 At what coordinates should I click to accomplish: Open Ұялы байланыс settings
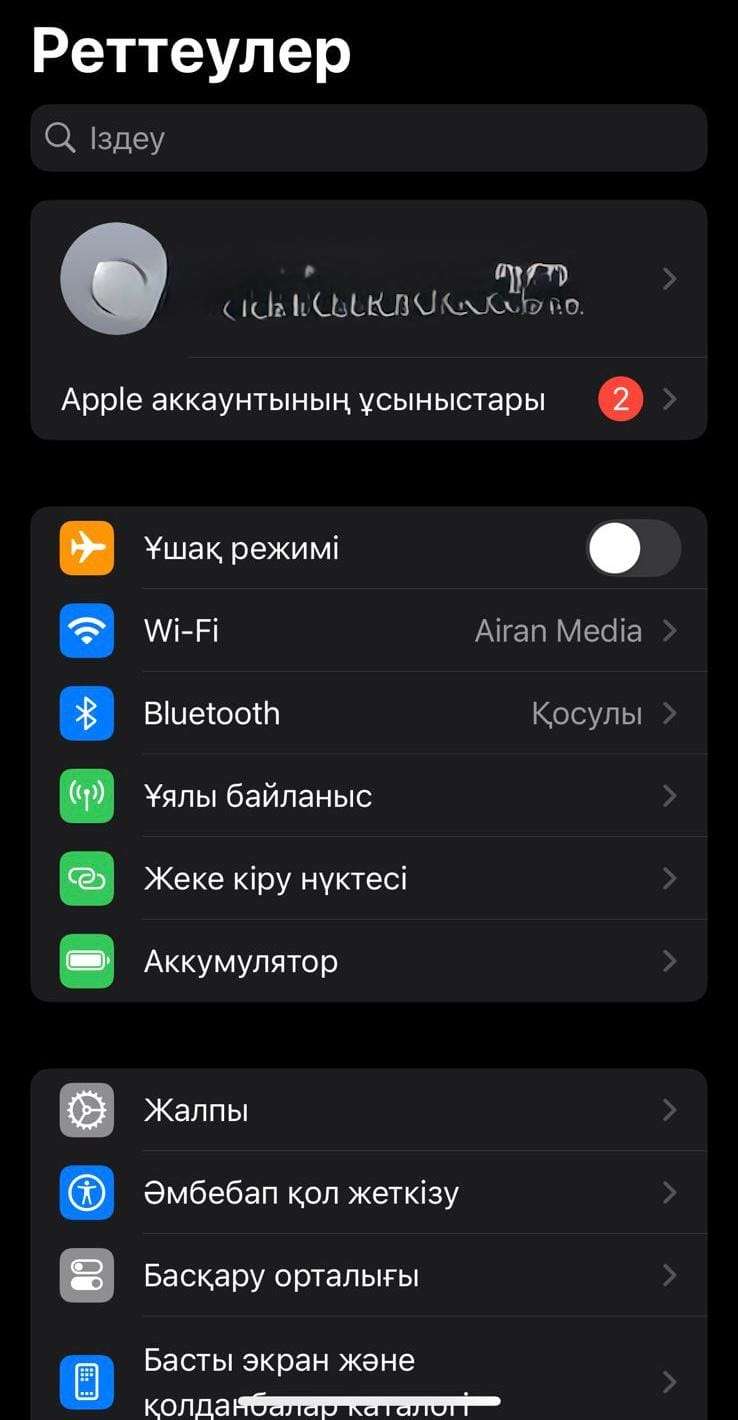click(x=368, y=796)
